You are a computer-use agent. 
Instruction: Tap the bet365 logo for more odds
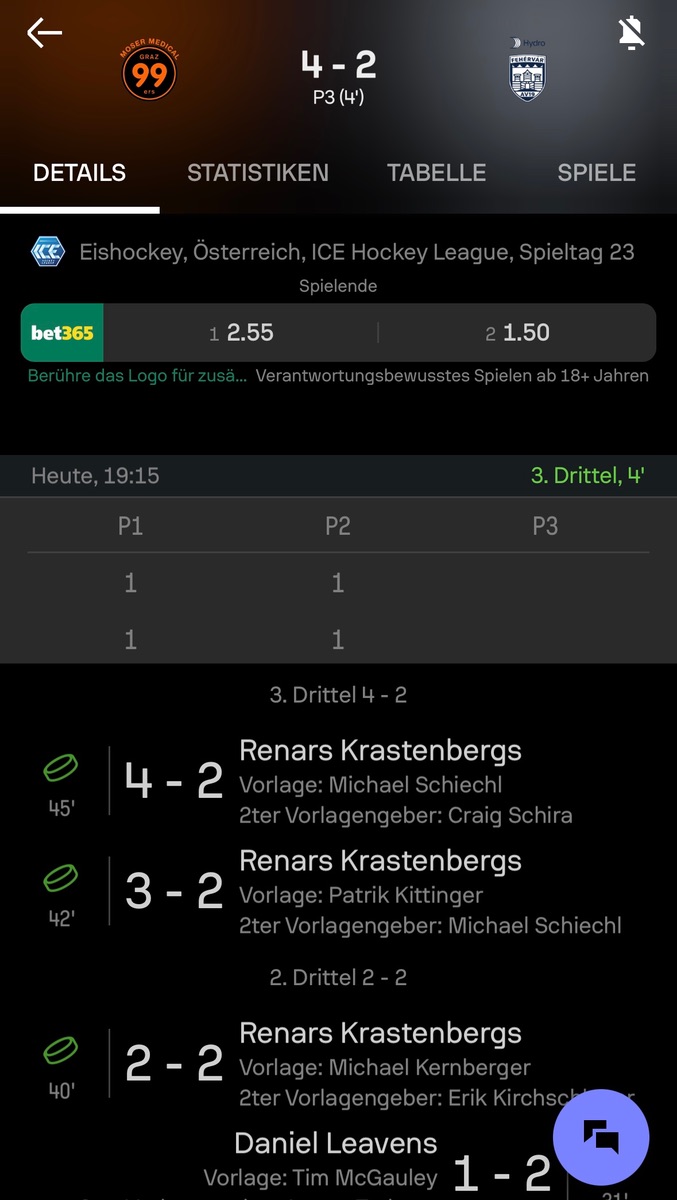click(x=62, y=333)
